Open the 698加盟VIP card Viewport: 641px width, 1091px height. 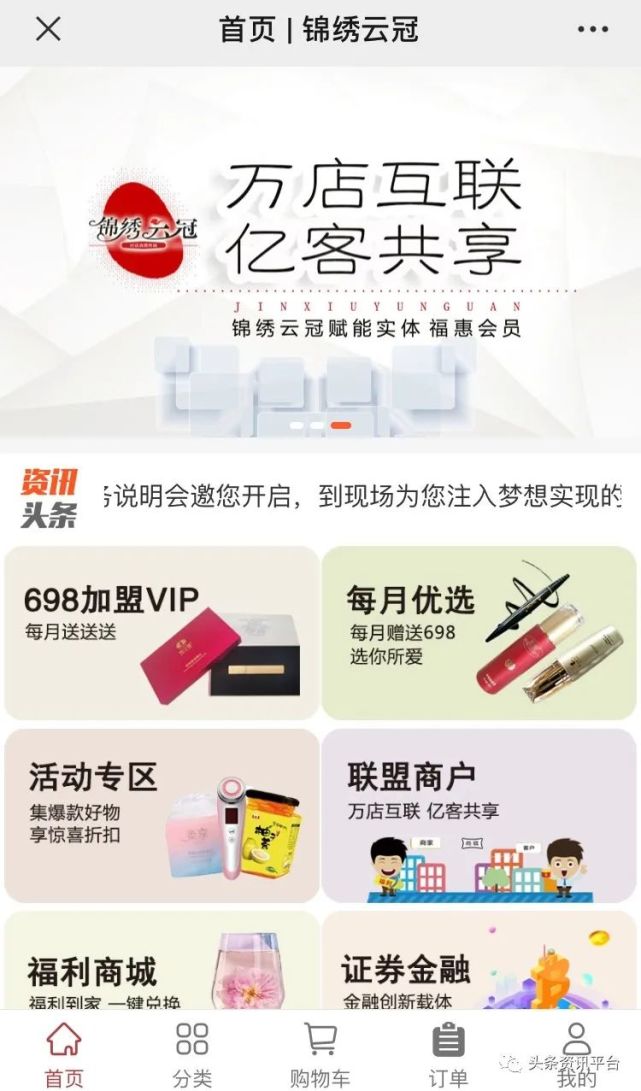tap(161, 633)
